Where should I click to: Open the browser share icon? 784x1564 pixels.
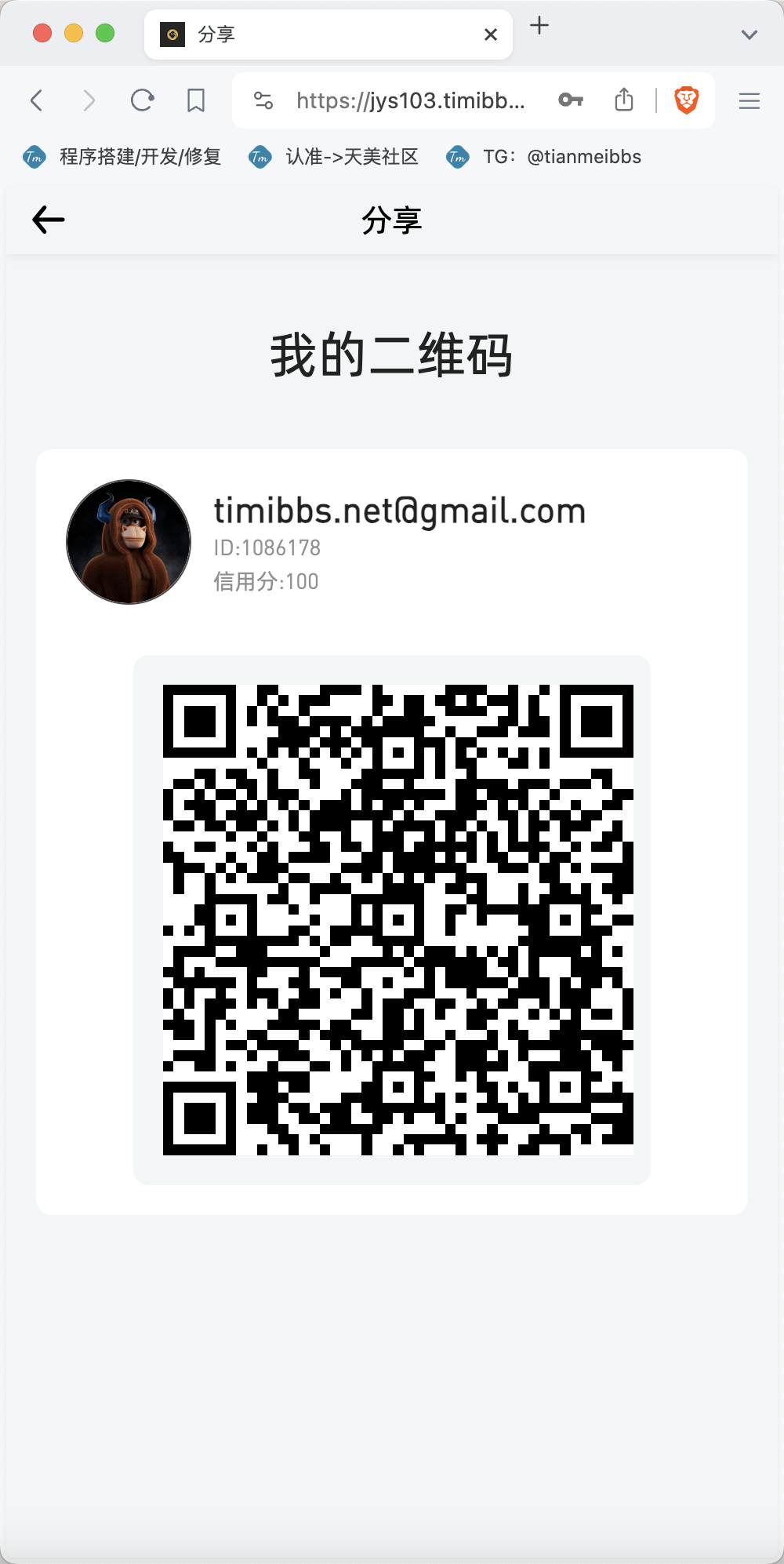point(624,100)
